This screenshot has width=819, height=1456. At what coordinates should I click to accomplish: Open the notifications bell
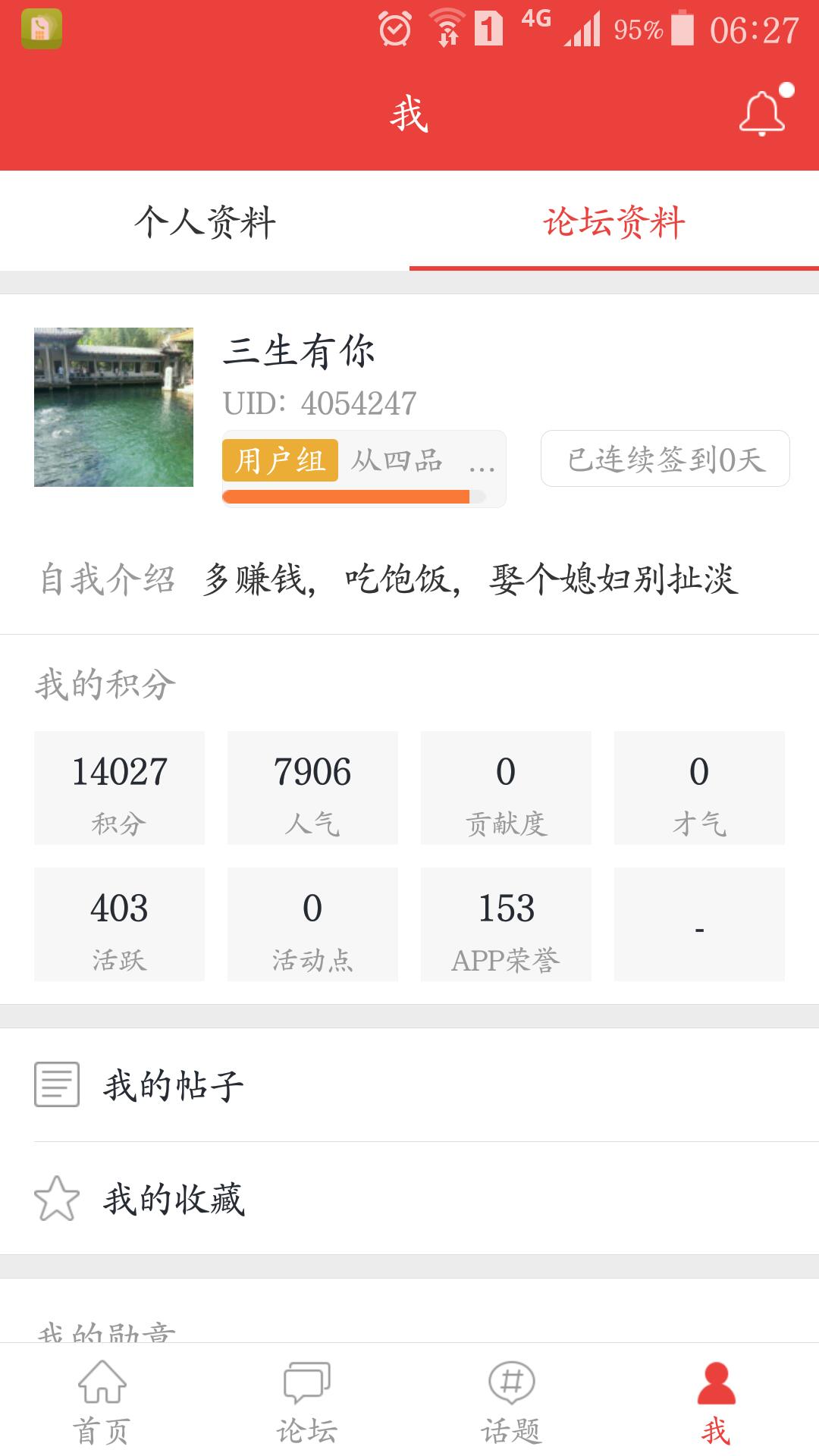click(764, 112)
